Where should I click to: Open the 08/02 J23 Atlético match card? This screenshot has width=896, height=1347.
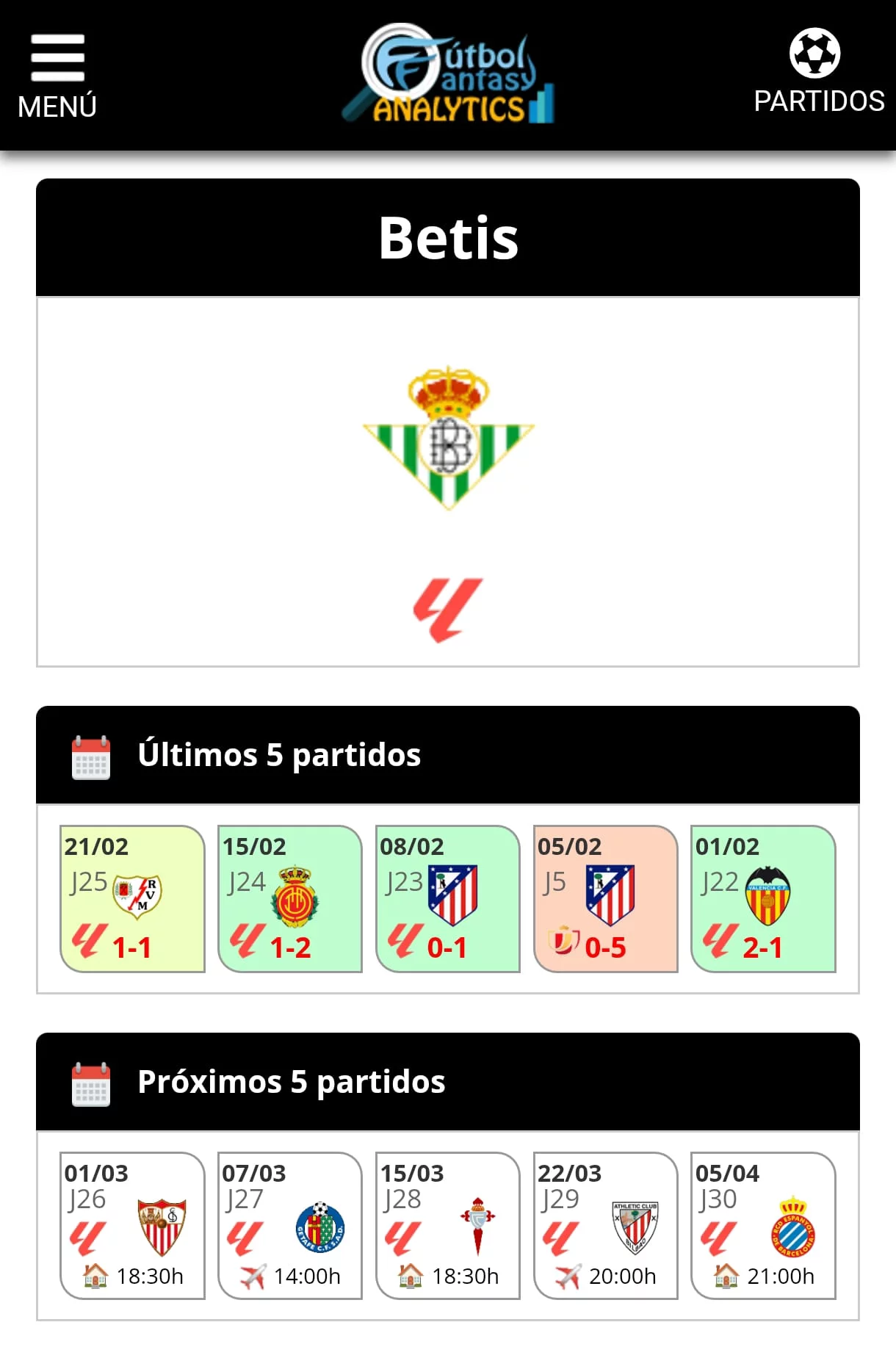(448, 899)
